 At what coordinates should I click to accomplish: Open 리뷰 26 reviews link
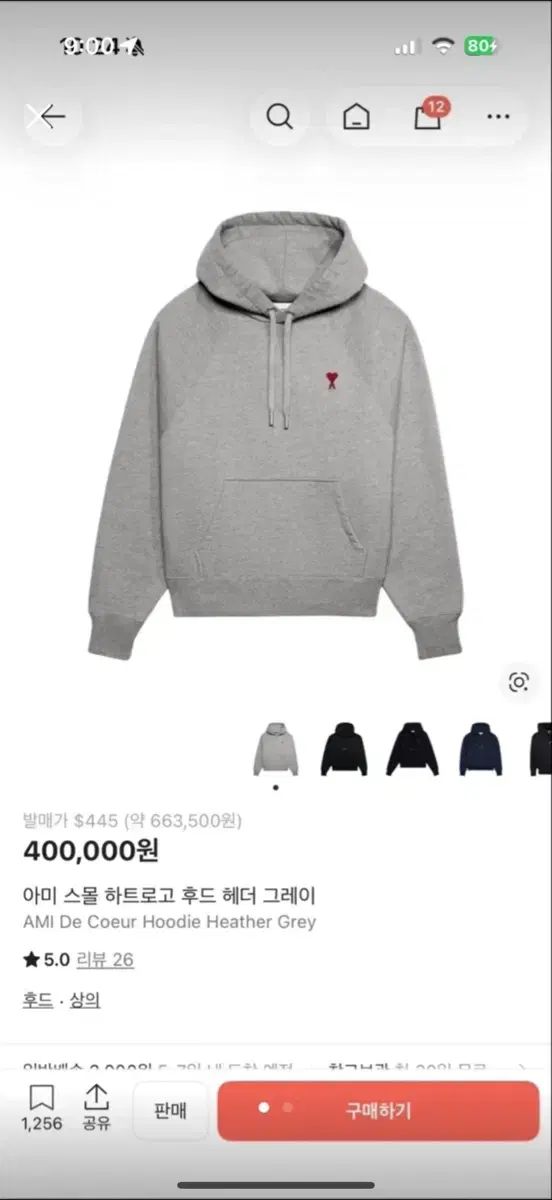tap(105, 960)
